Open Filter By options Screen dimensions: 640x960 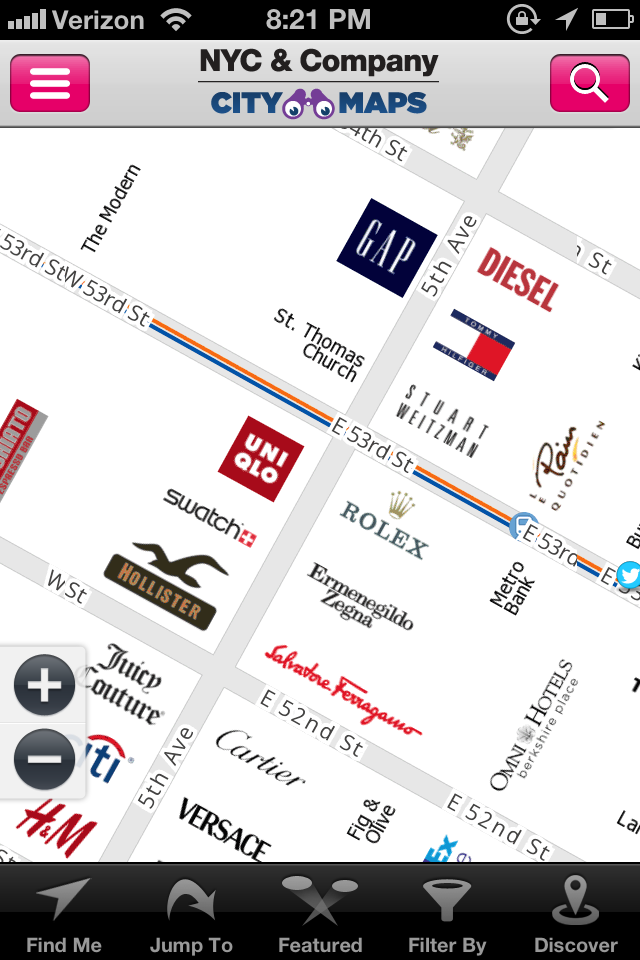[x=447, y=912]
